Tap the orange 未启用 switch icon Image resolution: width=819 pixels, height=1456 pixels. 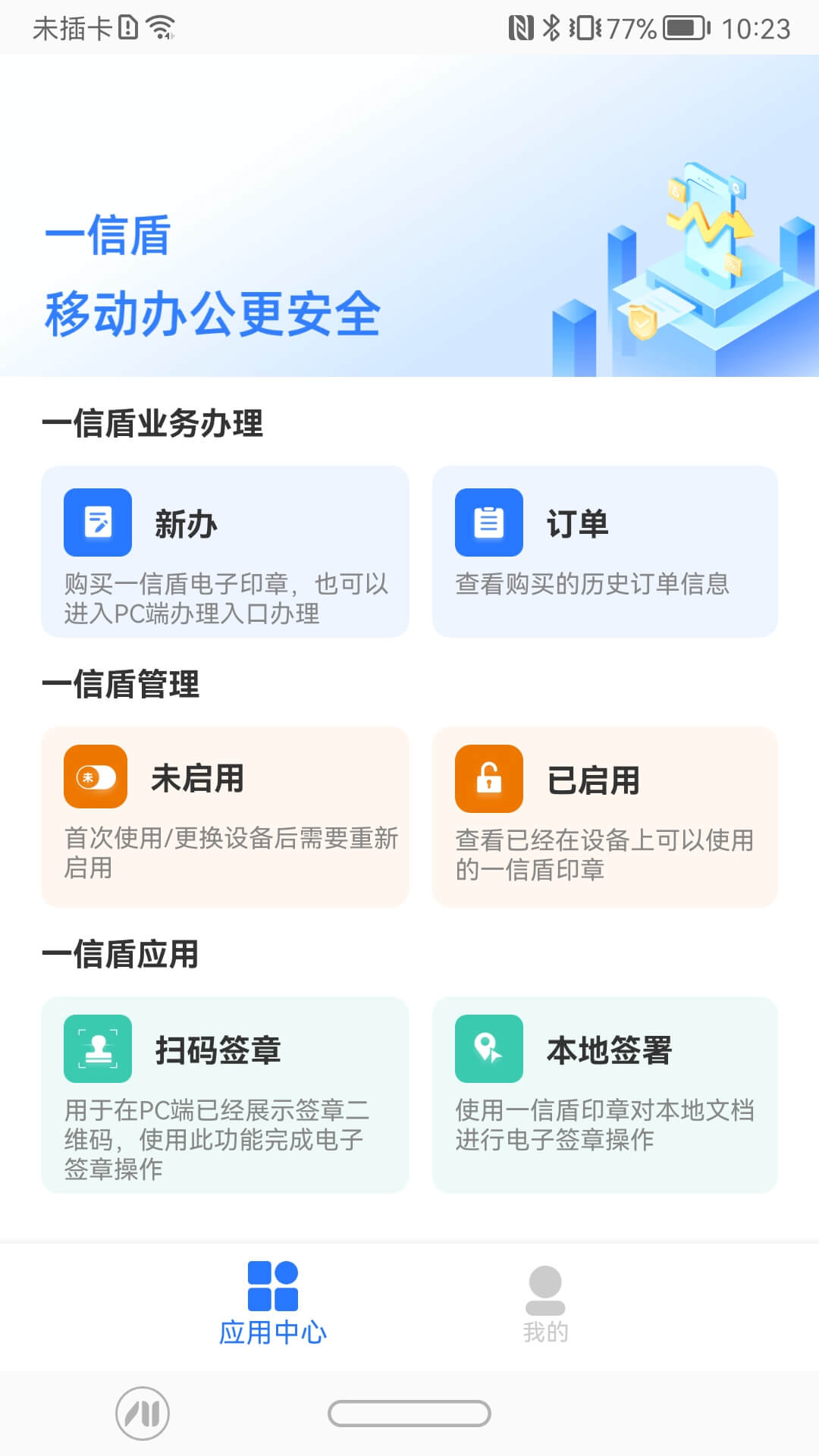pos(96,777)
